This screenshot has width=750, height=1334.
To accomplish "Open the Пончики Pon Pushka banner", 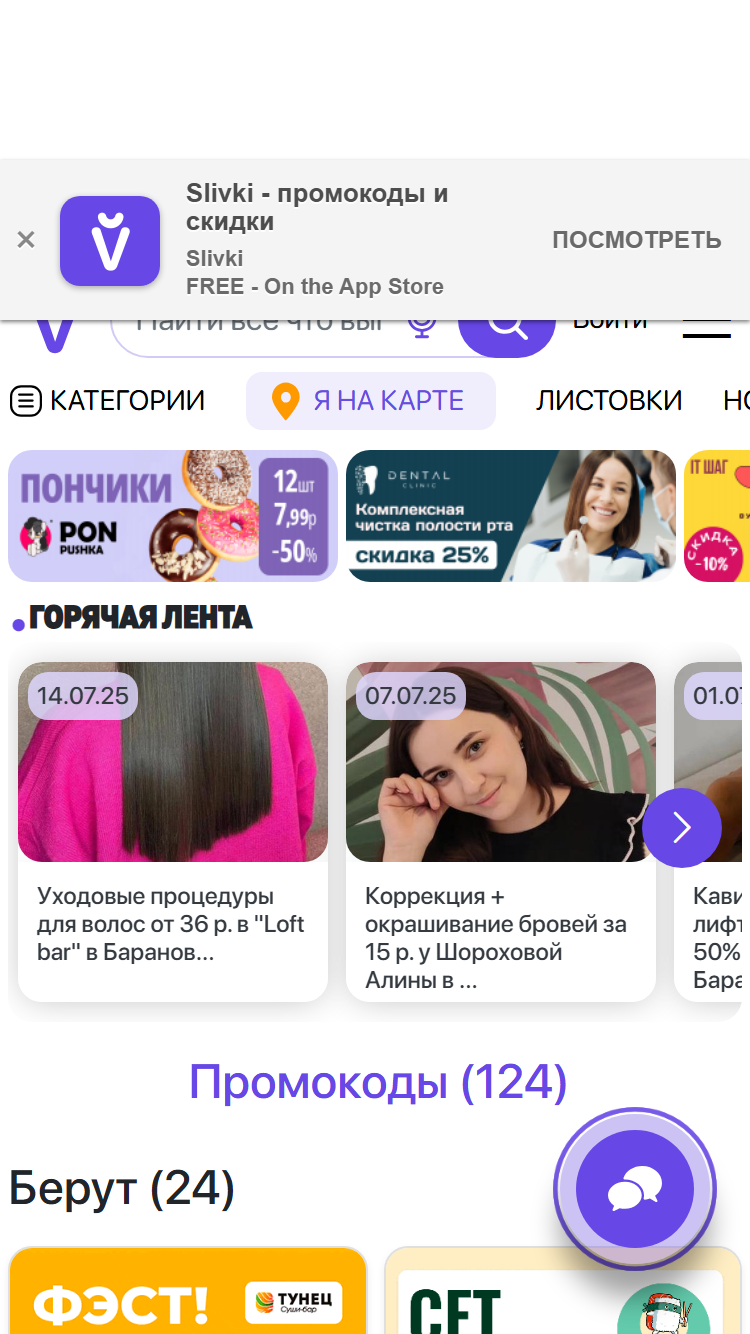I will point(173,516).
